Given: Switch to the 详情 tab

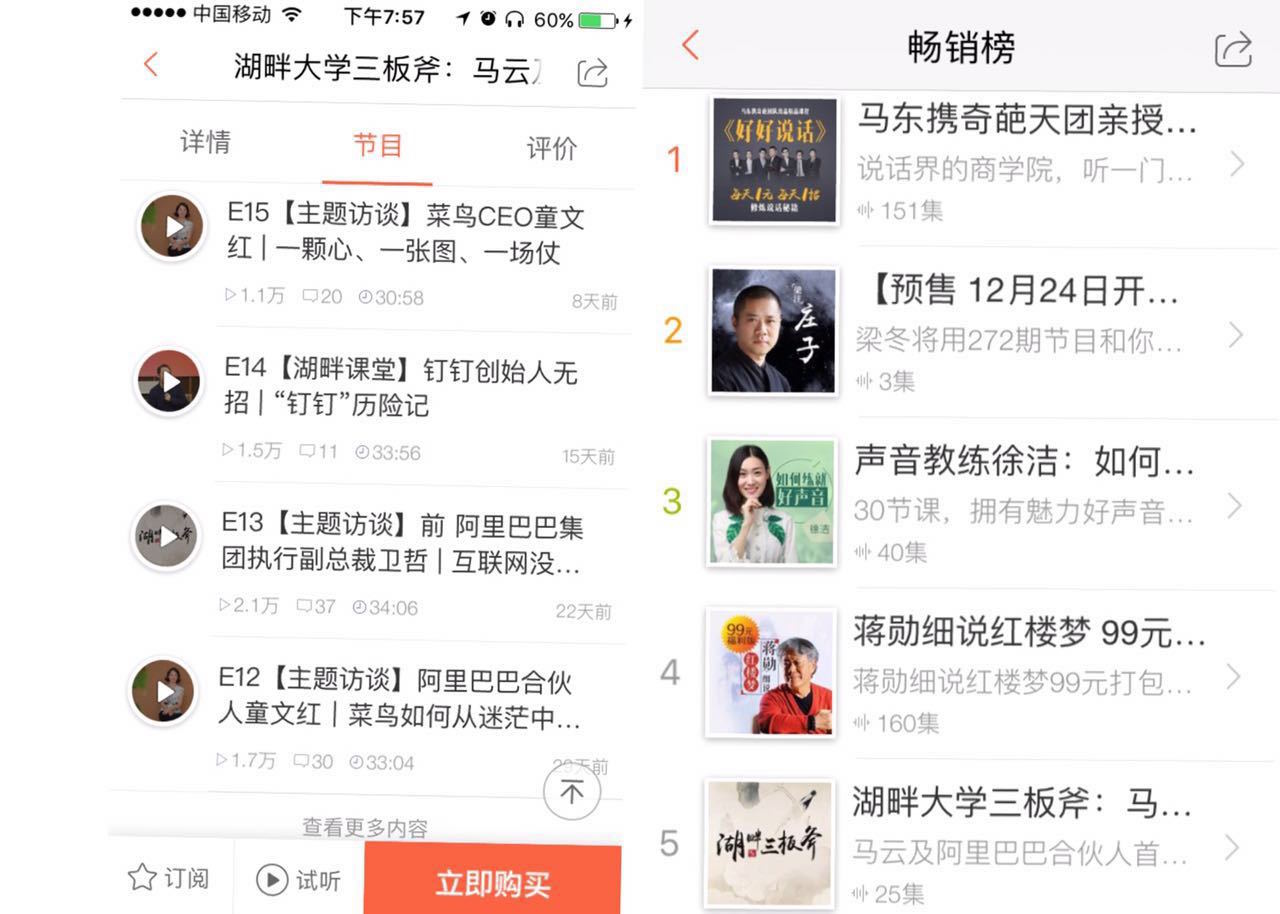Looking at the screenshot, I should [205, 143].
